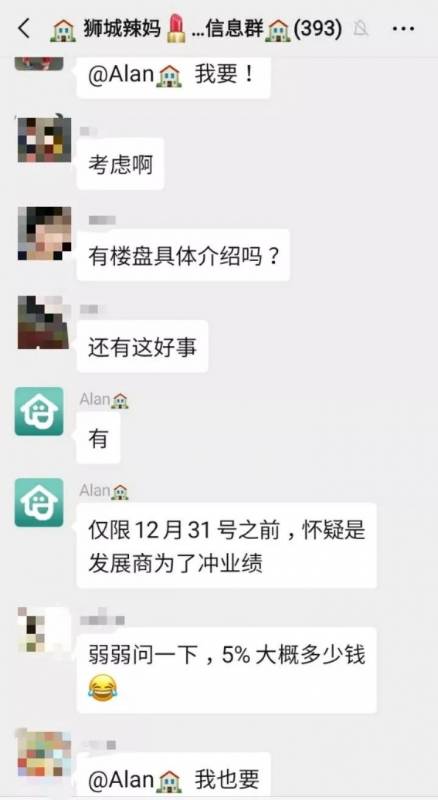Tap Alan's avatar beside the 仅限12月31号 message
The image size is (438, 800).
pos(39,503)
